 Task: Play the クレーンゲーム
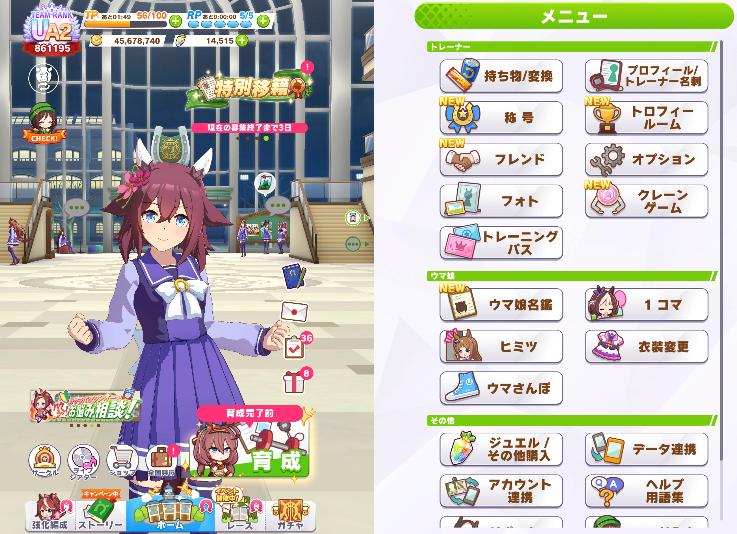point(646,201)
